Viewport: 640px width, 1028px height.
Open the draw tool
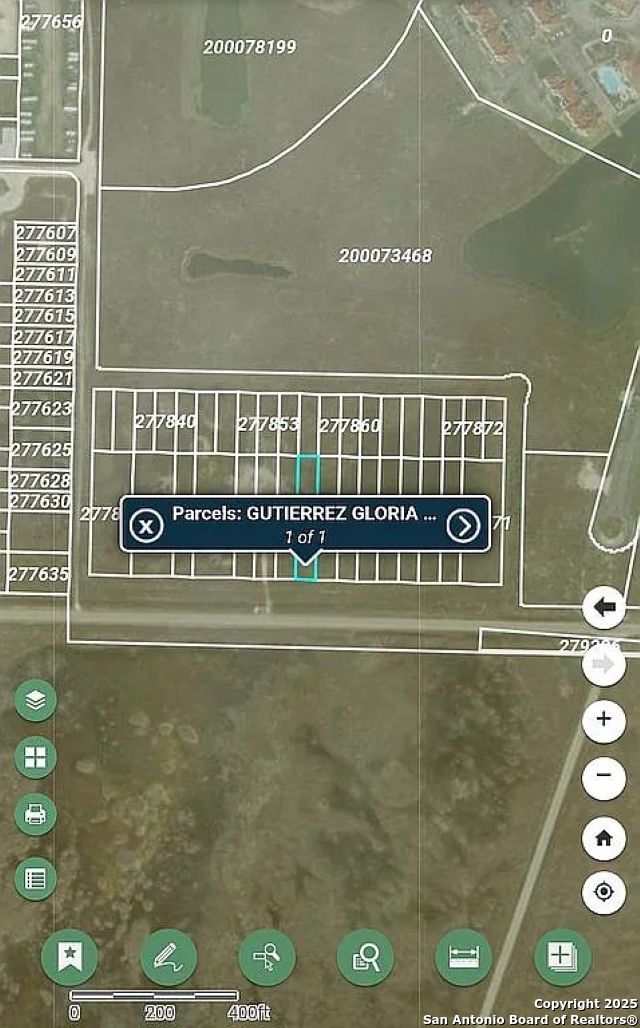coord(168,957)
